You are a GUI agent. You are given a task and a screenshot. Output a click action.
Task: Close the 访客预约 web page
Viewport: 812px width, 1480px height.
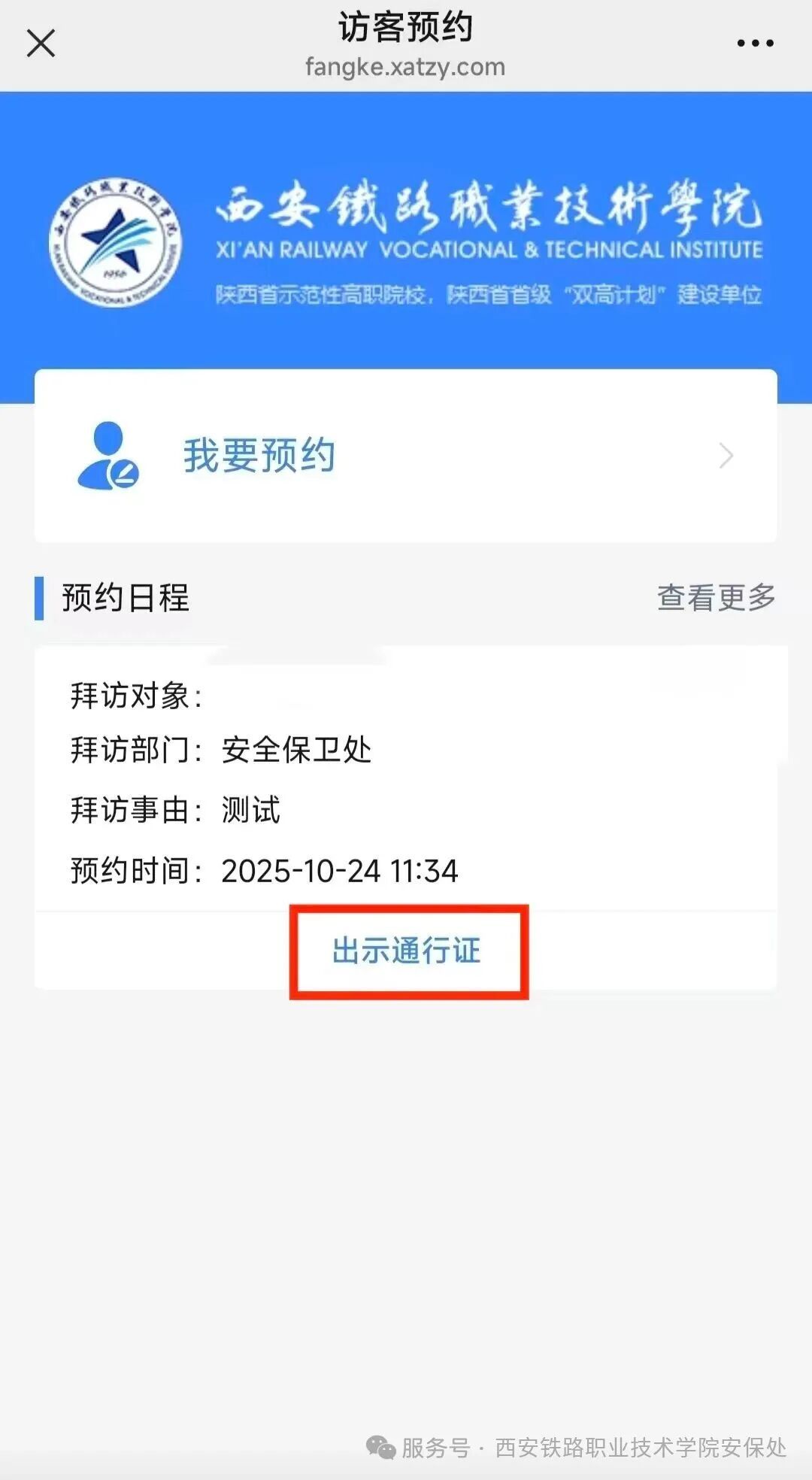coord(41,43)
